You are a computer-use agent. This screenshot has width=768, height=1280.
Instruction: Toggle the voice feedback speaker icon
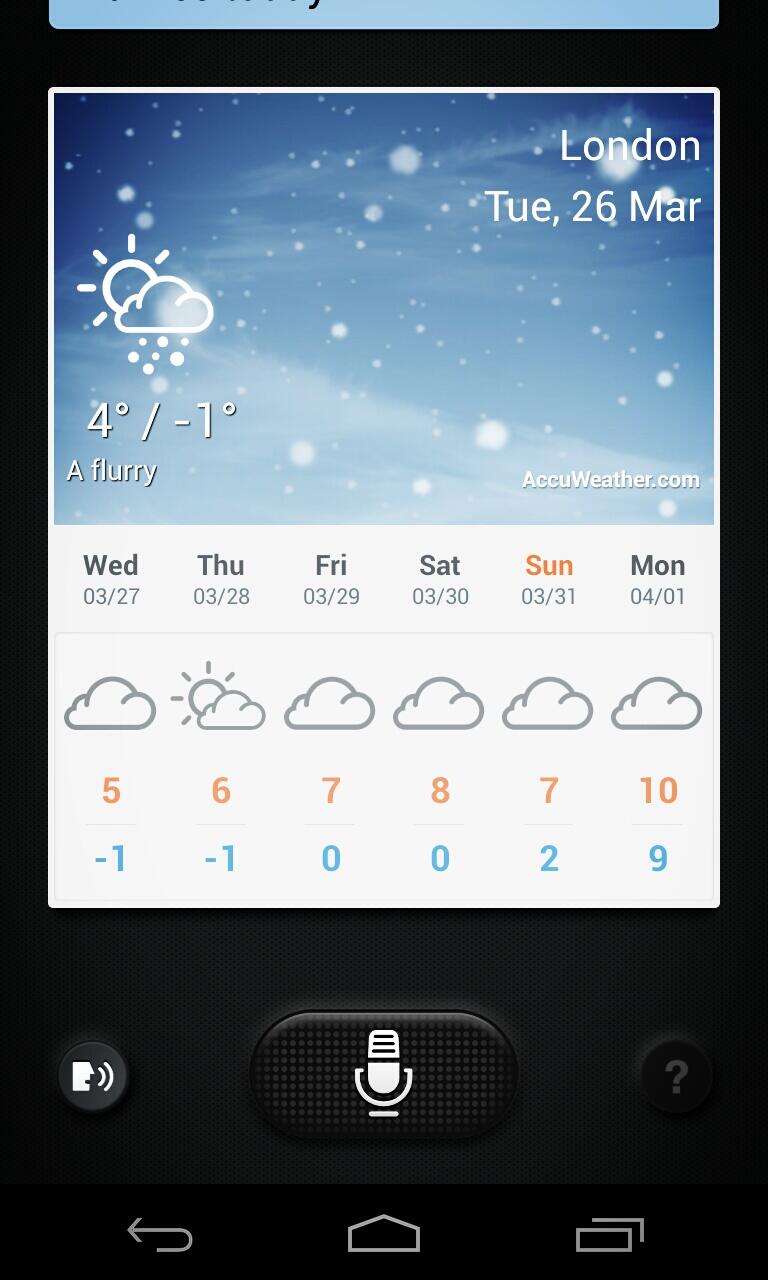[93, 1076]
